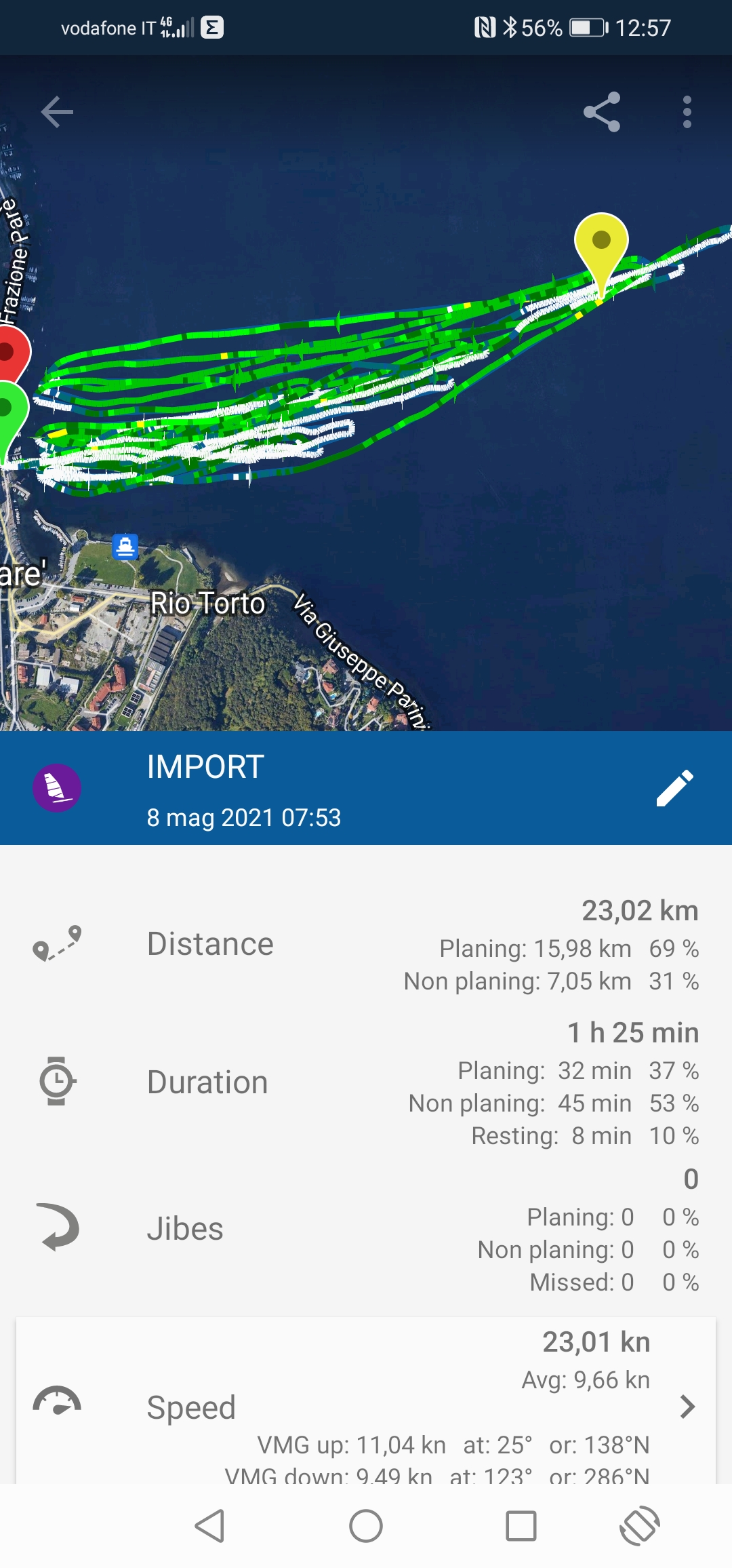Open the three-dot overflow menu

(x=687, y=112)
